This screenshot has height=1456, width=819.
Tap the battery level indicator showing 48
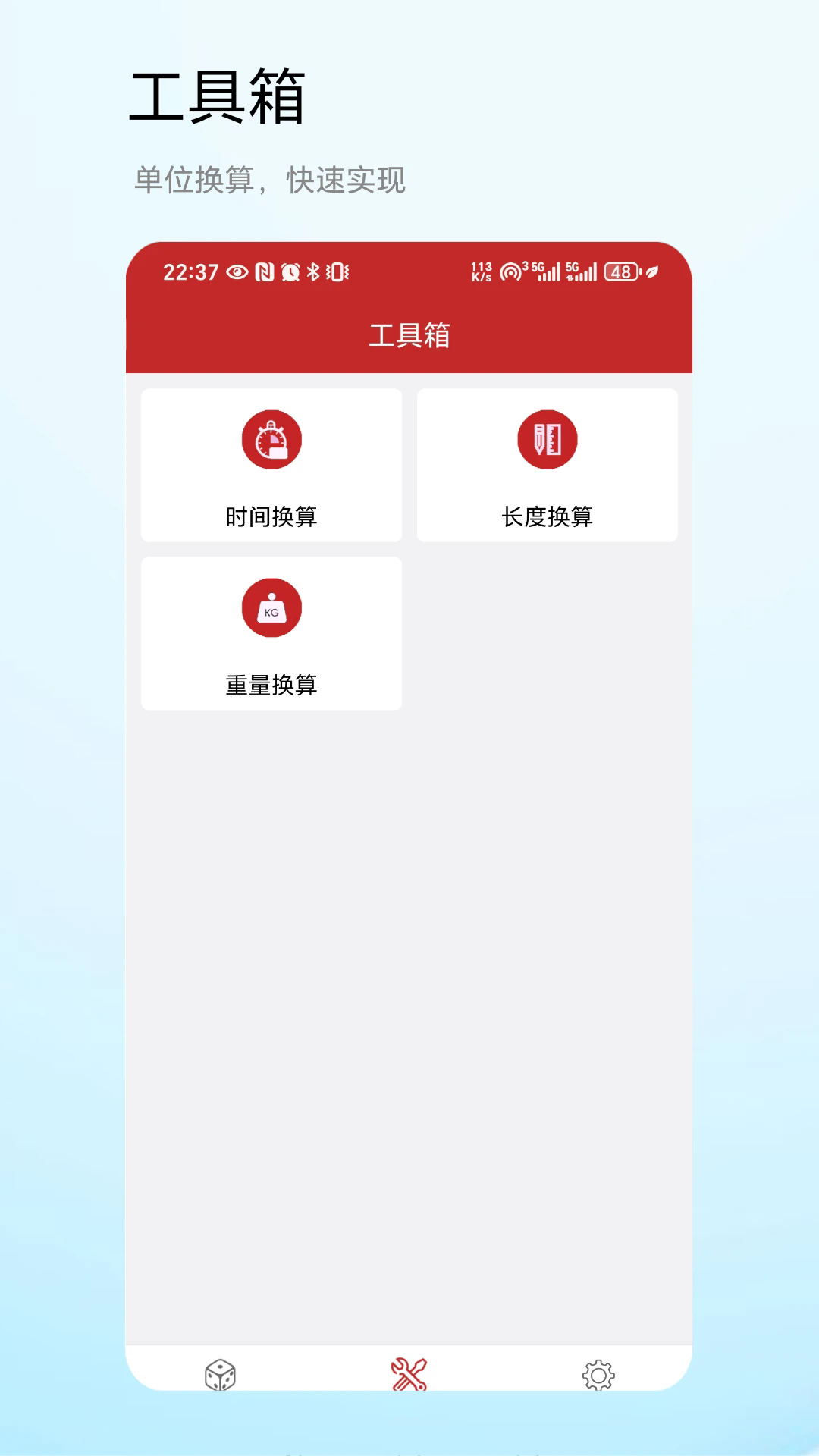(x=622, y=271)
